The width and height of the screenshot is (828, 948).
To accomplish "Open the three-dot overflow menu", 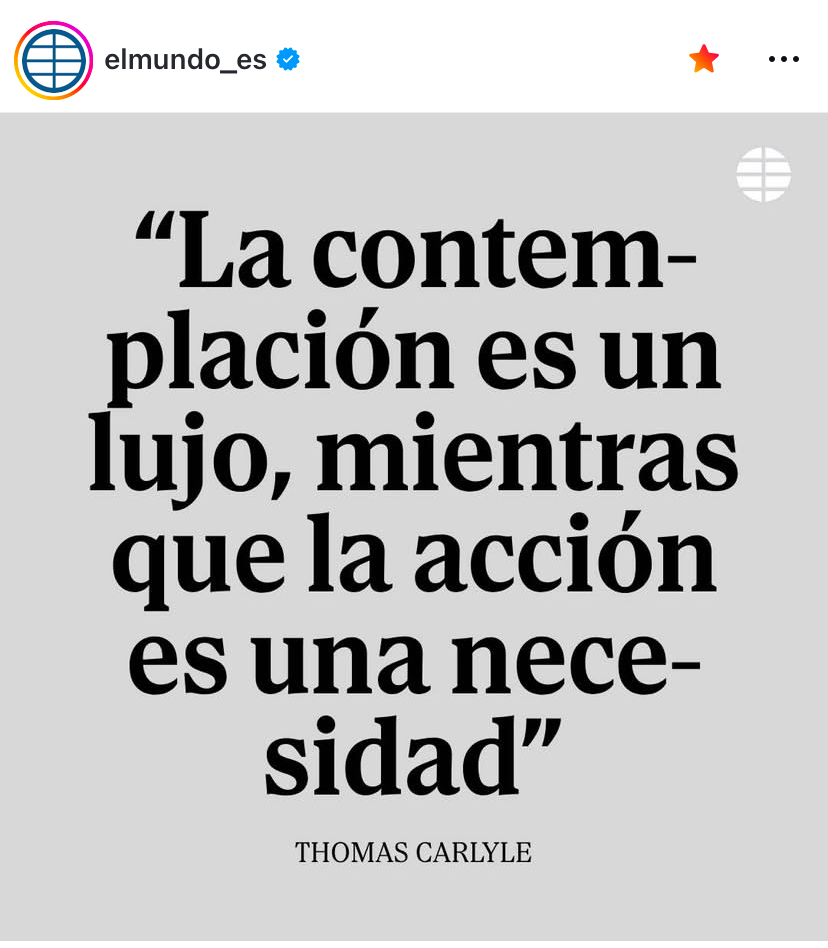I will click(x=784, y=60).
